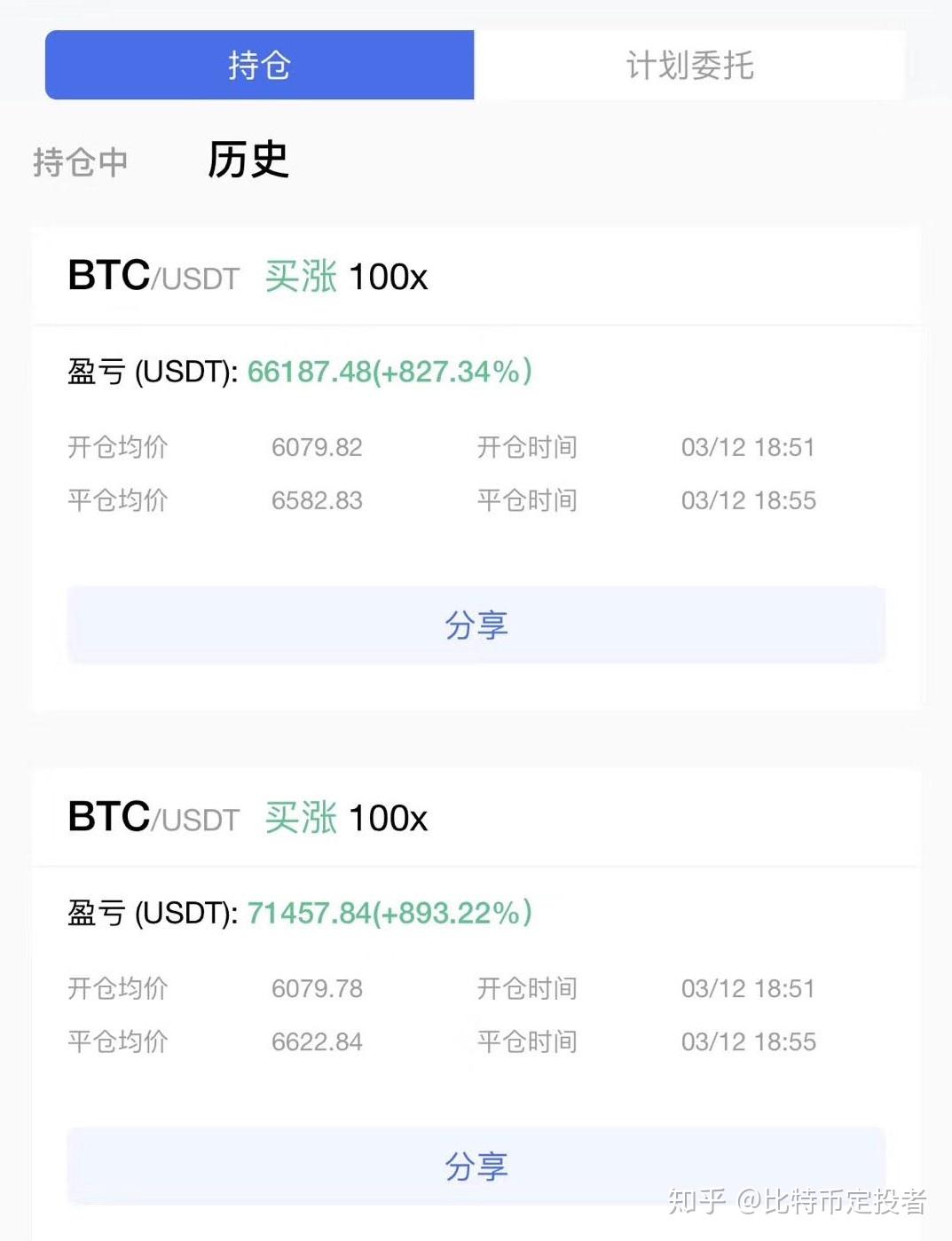Viewport: 952px width, 1241px height.
Task: Click the closing price 6582.83
Action: pyautogui.click(x=316, y=500)
